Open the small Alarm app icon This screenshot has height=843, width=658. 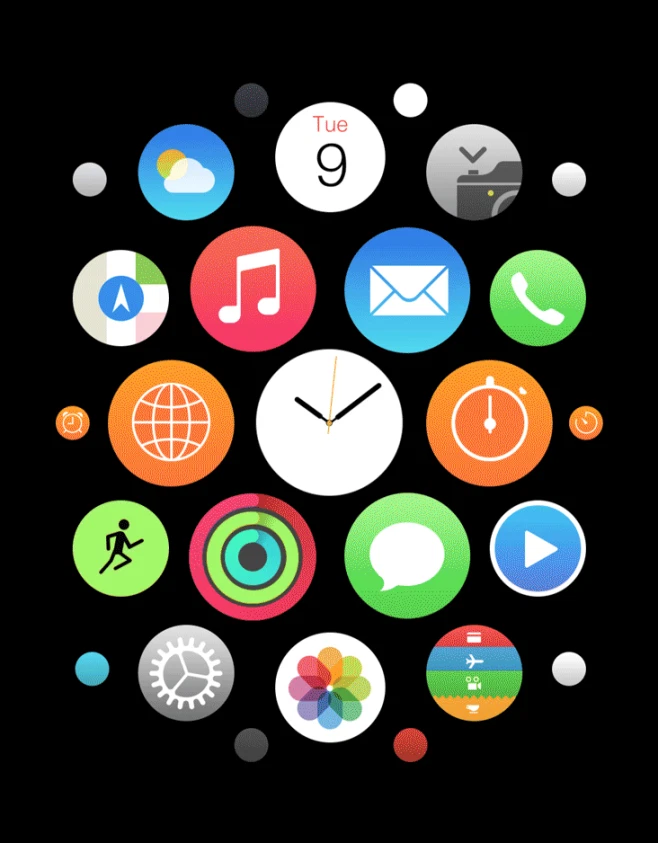(x=73, y=423)
